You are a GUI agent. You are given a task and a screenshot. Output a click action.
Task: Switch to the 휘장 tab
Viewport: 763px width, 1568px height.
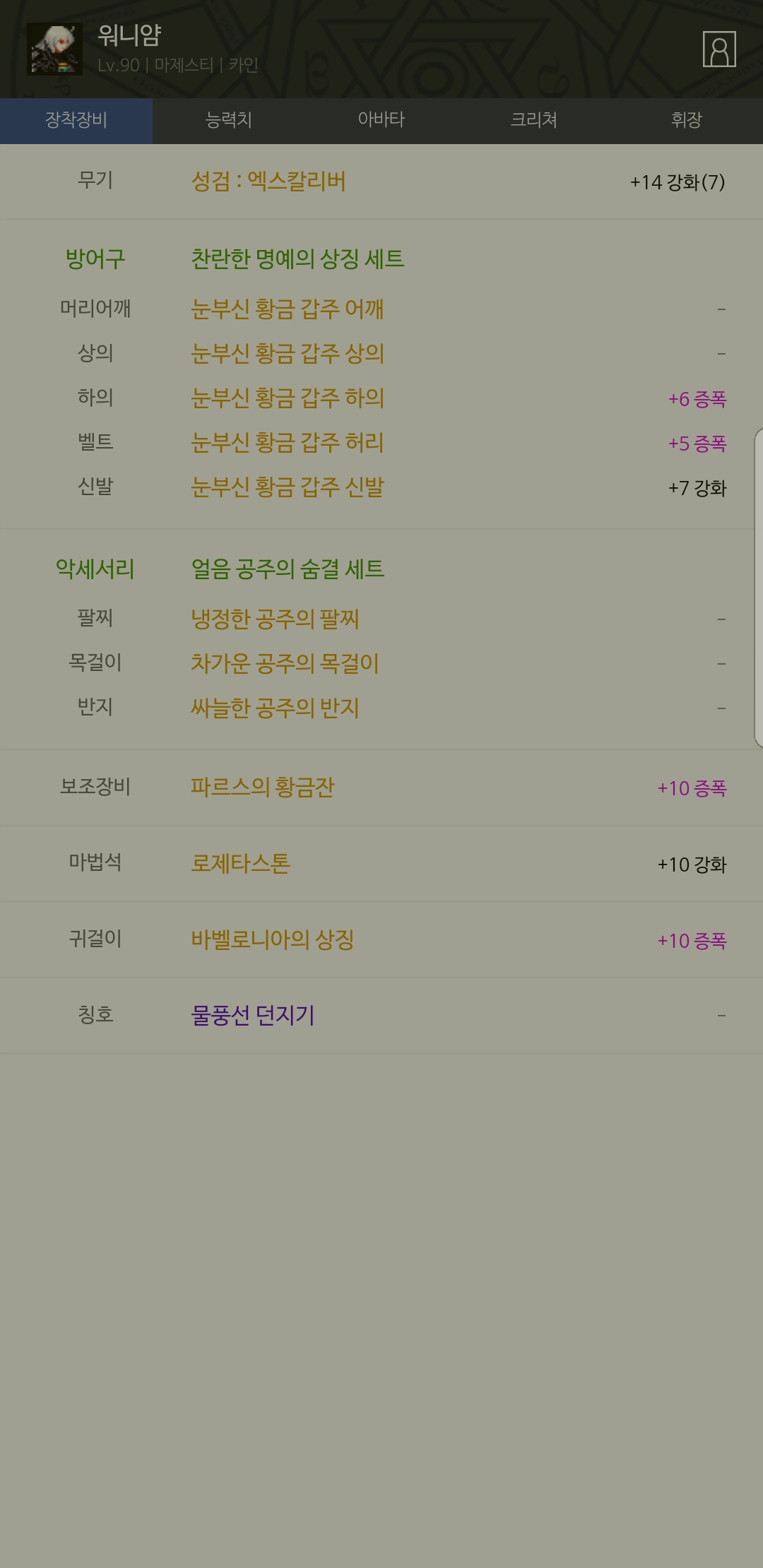tap(687, 120)
